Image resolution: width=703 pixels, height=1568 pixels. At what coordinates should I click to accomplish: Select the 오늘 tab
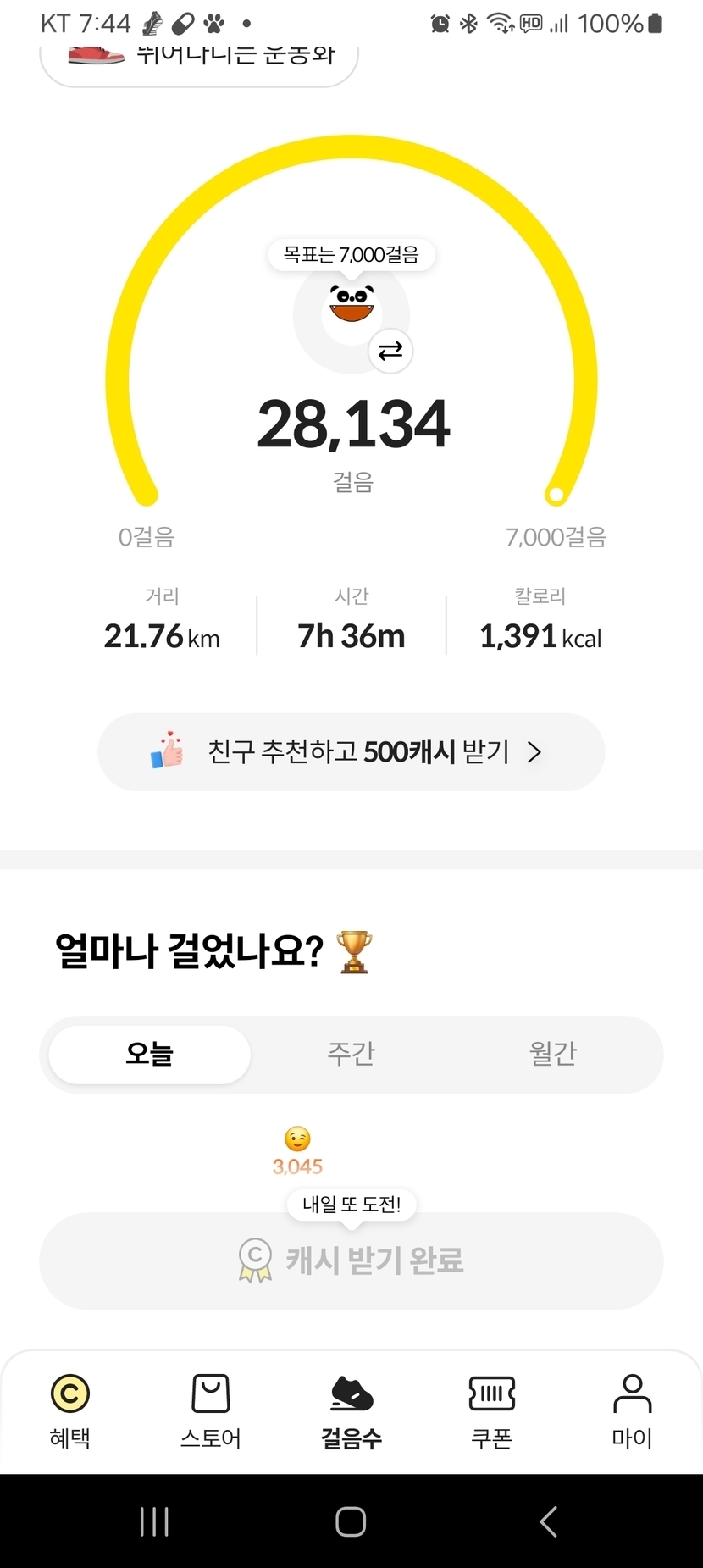click(x=150, y=1054)
